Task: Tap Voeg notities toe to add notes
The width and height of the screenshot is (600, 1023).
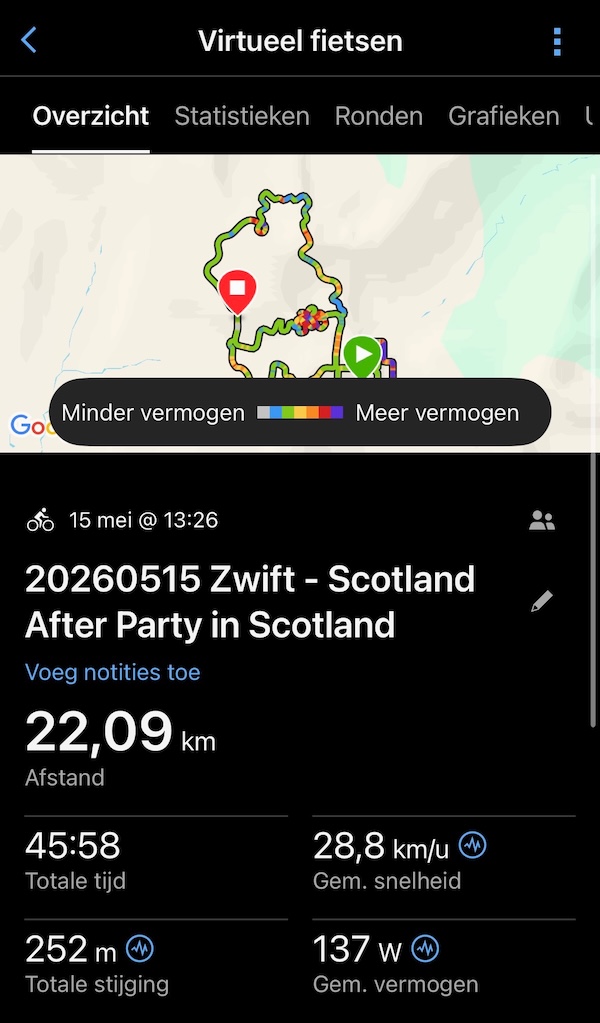Action: 113,672
